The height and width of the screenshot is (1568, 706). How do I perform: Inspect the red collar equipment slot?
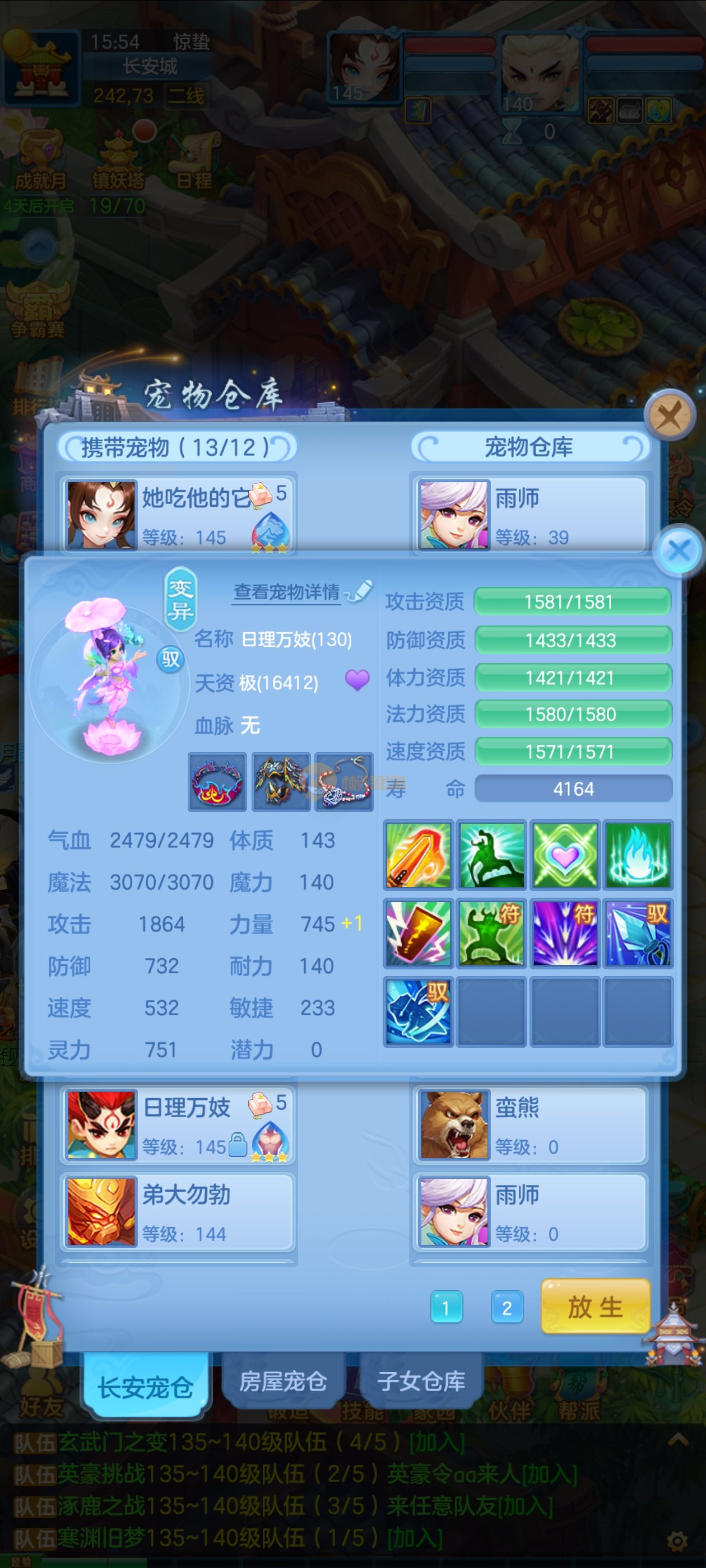tap(217, 782)
